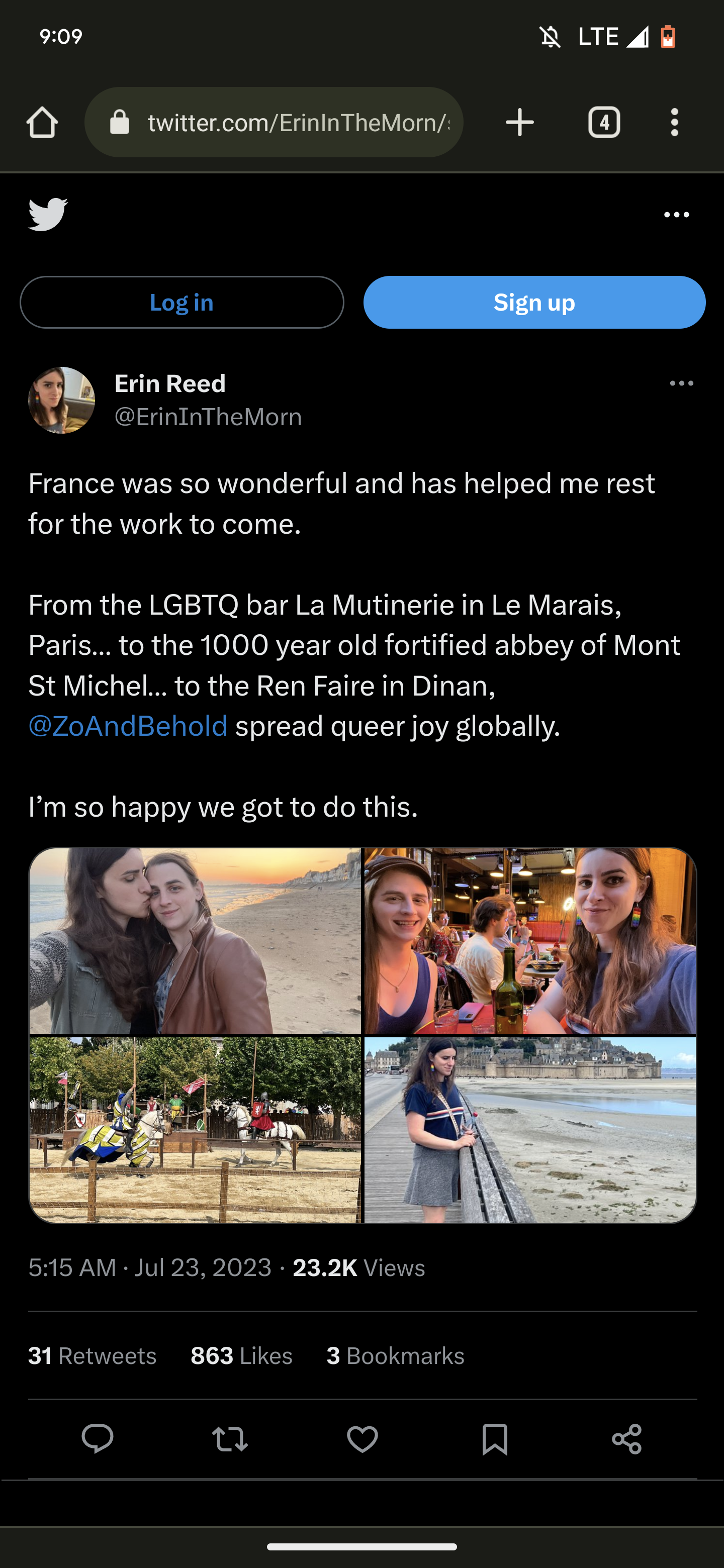Open the browser overflow menu
Viewport: 724px width, 1568px height.
(674, 122)
